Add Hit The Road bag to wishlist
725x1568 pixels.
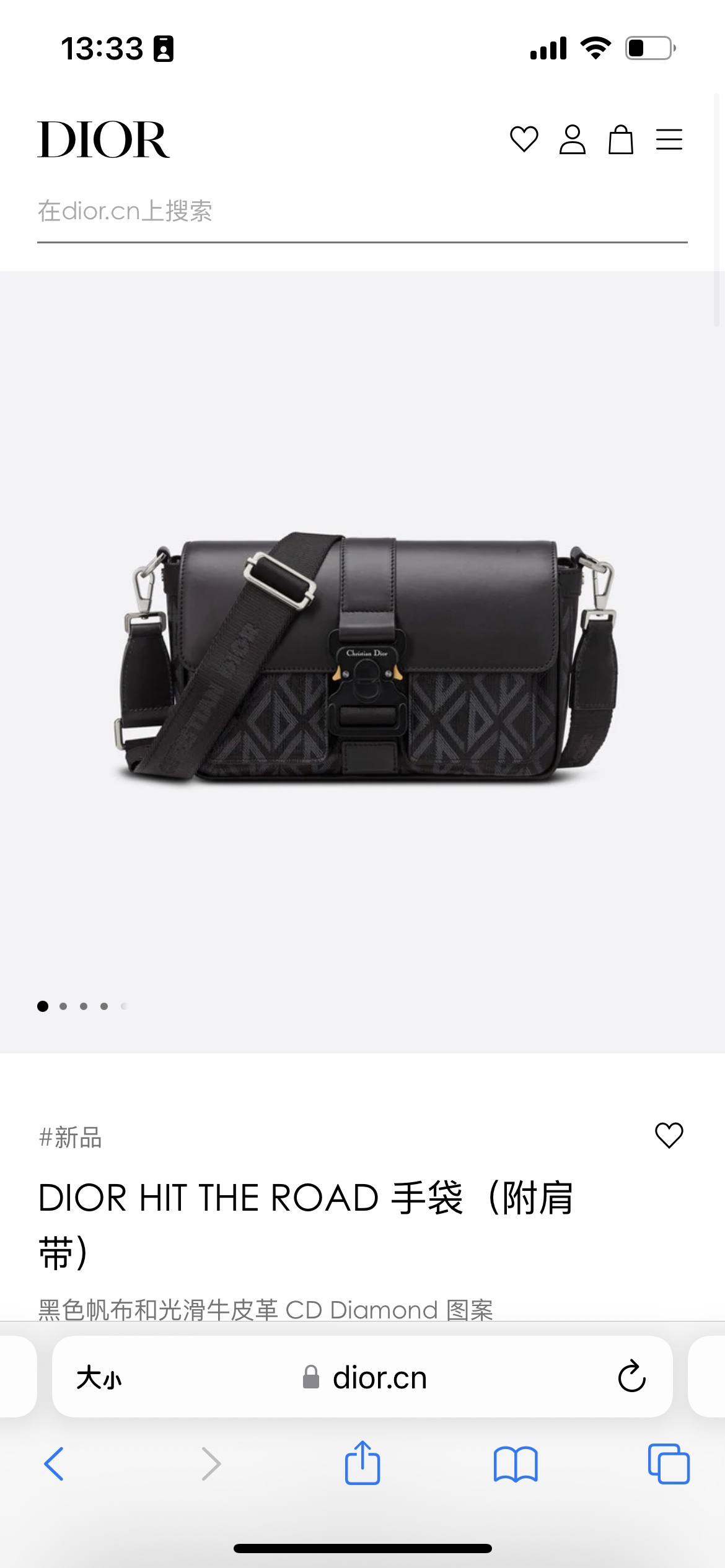[x=669, y=1135]
